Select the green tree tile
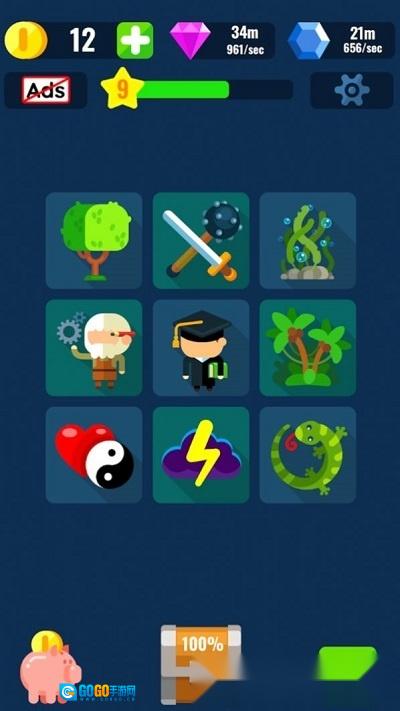The width and height of the screenshot is (400, 711). point(94,241)
